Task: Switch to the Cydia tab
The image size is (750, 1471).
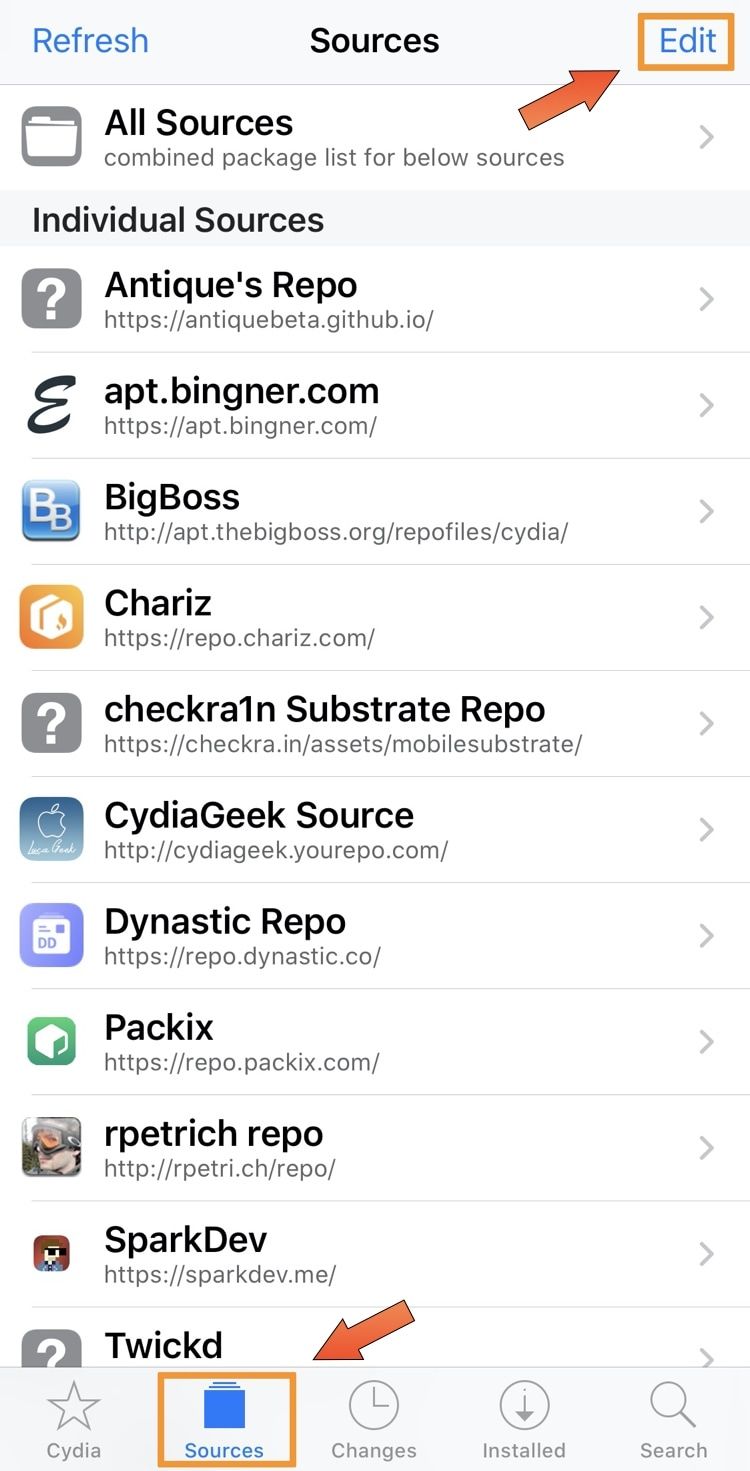Action: coord(74,1419)
